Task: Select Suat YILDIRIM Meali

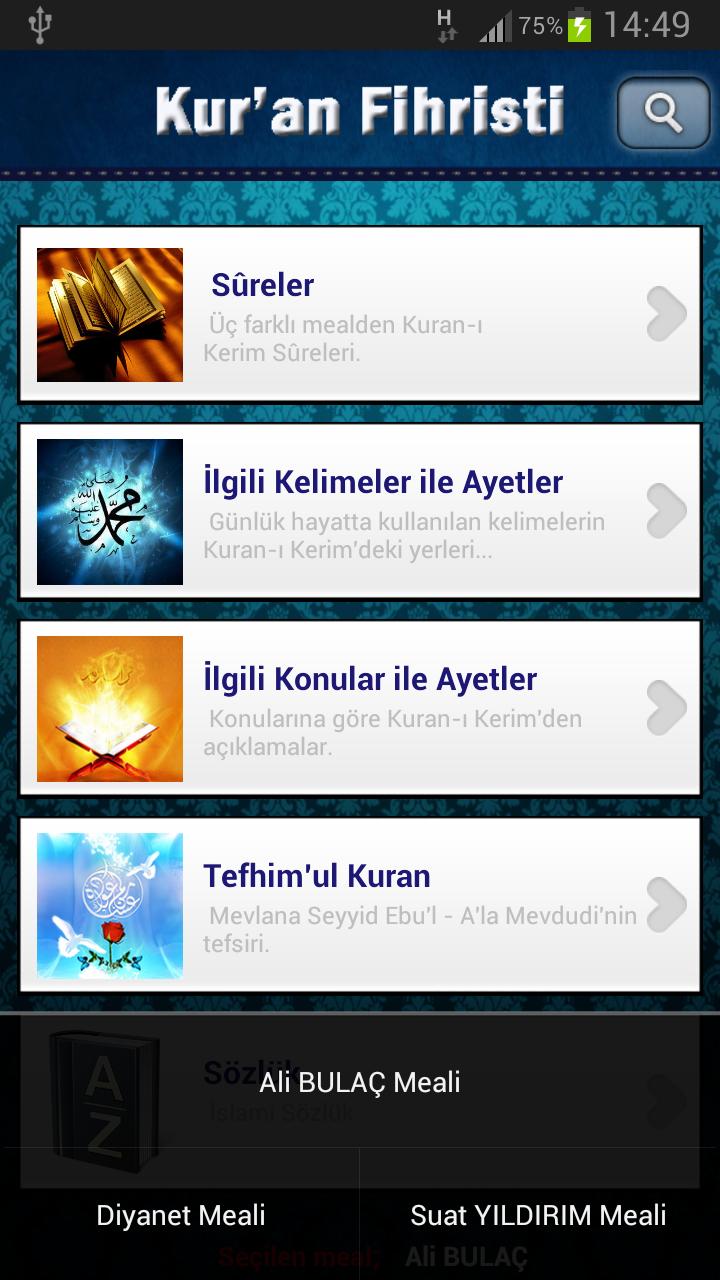Action: point(537,1215)
